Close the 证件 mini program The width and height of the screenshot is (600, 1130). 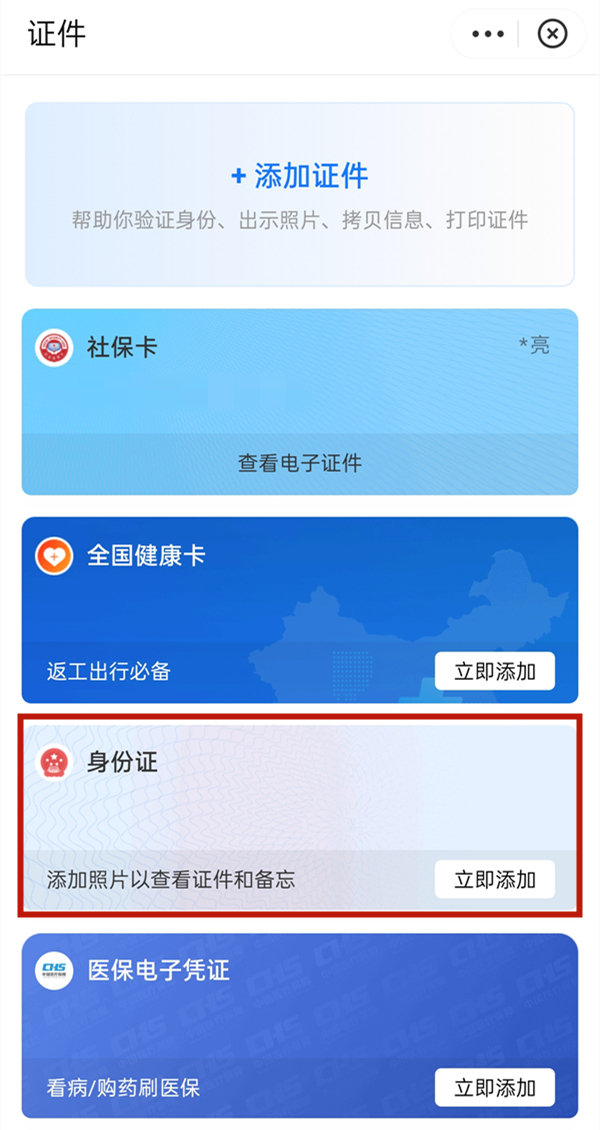pyautogui.click(x=552, y=35)
